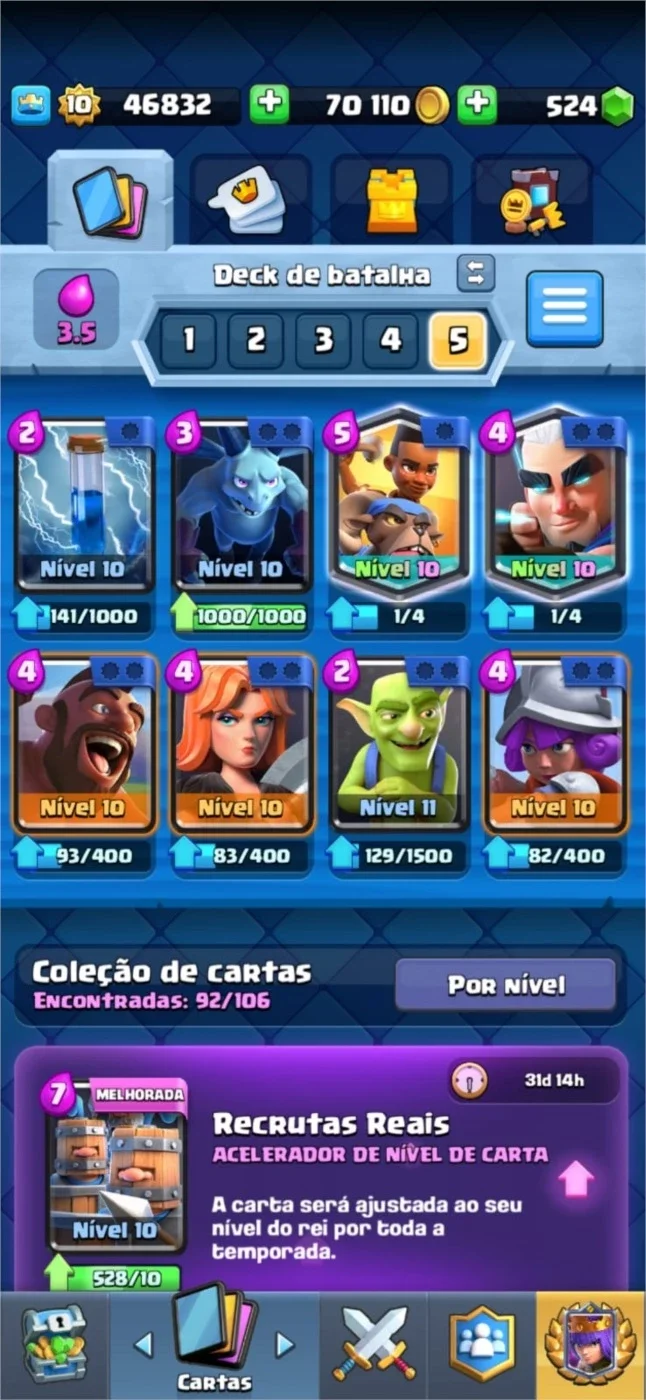
Task: Open the clan social tab
Action: (x=482, y=1345)
